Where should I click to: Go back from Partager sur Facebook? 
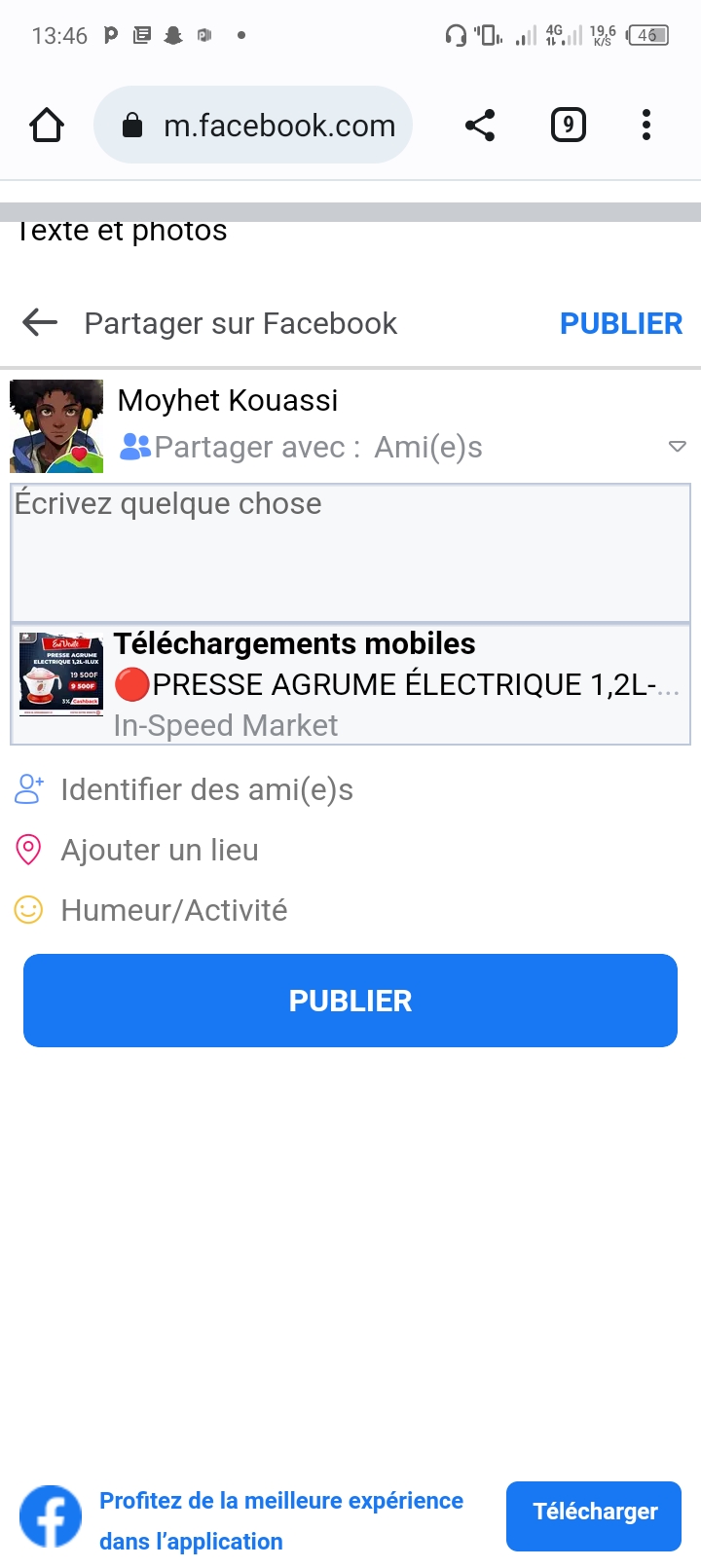(40, 322)
